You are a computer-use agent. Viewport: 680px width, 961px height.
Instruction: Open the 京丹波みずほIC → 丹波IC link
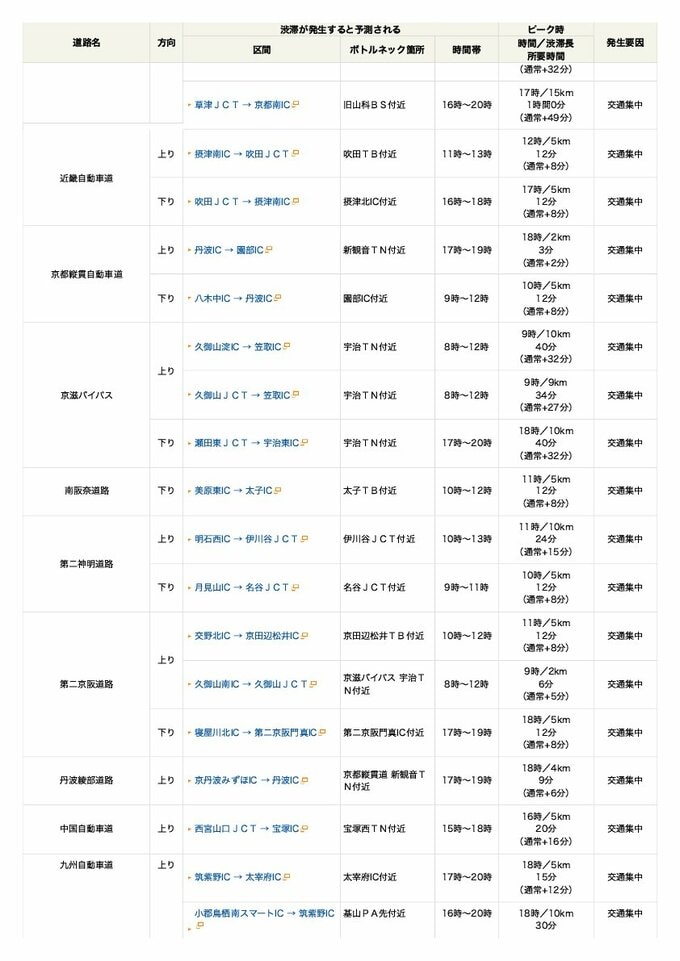pyautogui.click(x=245, y=780)
